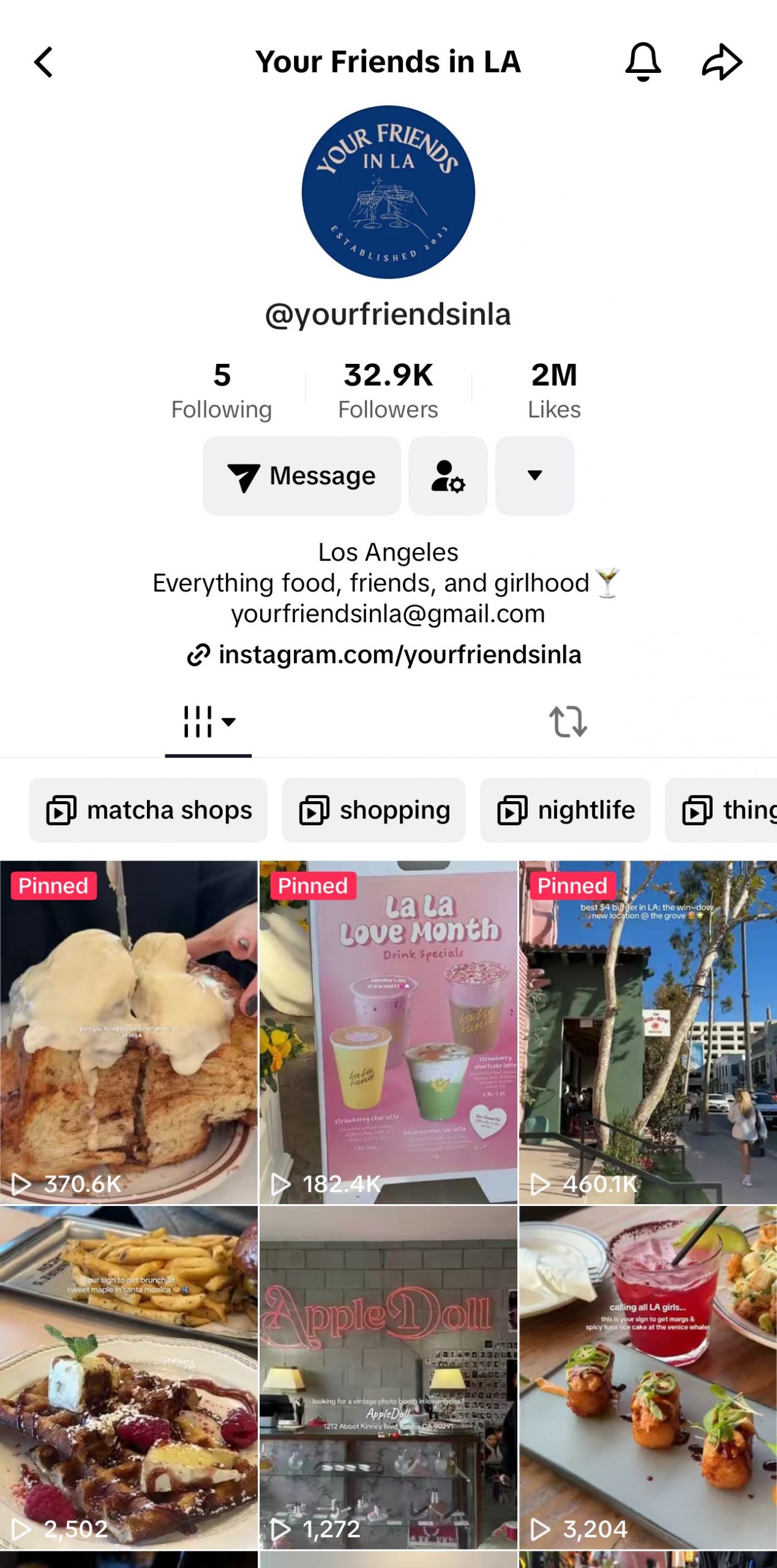Play the pinned La La Love Month video
The image size is (777, 1568).
pyautogui.click(x=388, y=1032)
